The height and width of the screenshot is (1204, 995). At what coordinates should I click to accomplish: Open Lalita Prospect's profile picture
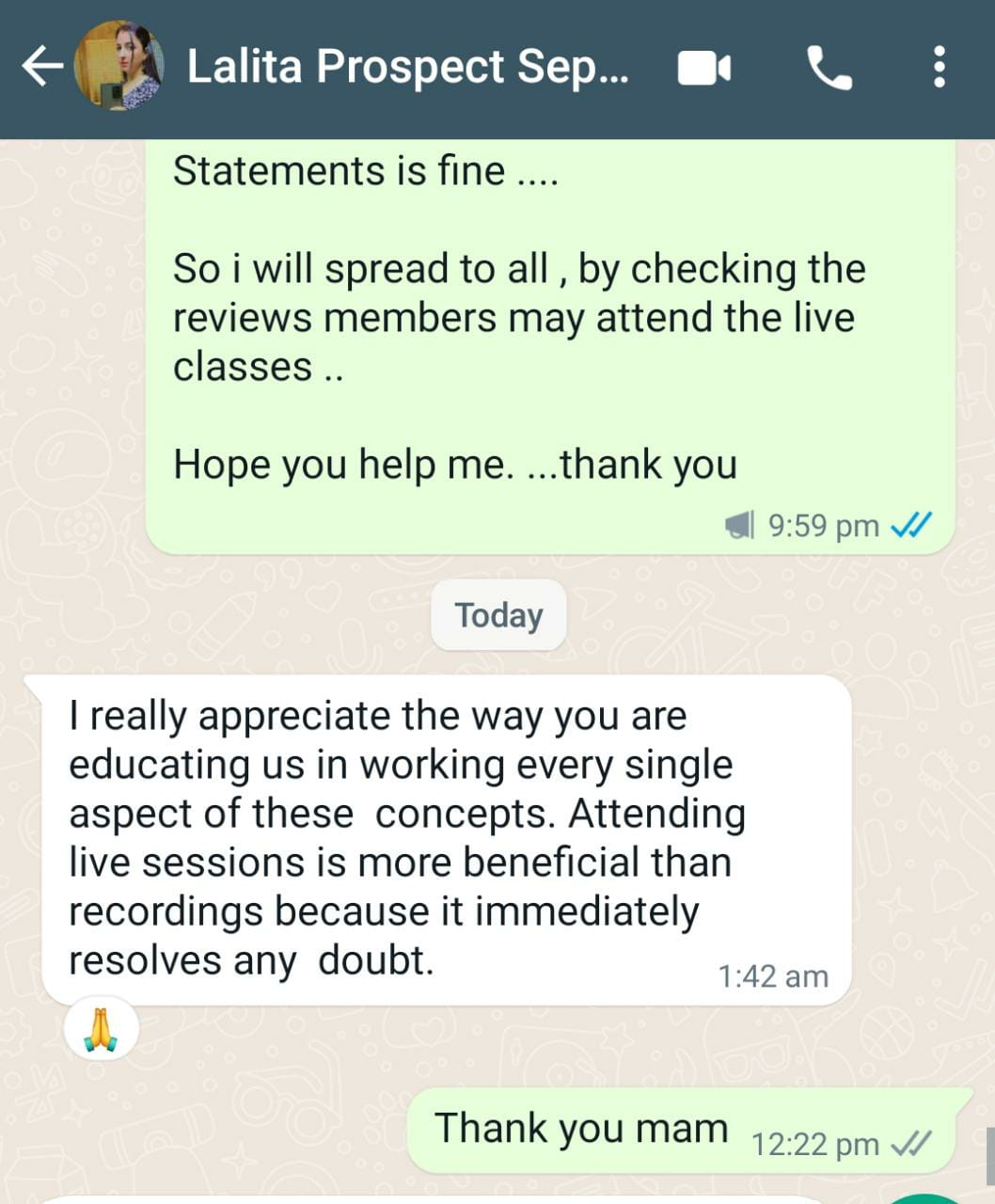pos(119,67)
